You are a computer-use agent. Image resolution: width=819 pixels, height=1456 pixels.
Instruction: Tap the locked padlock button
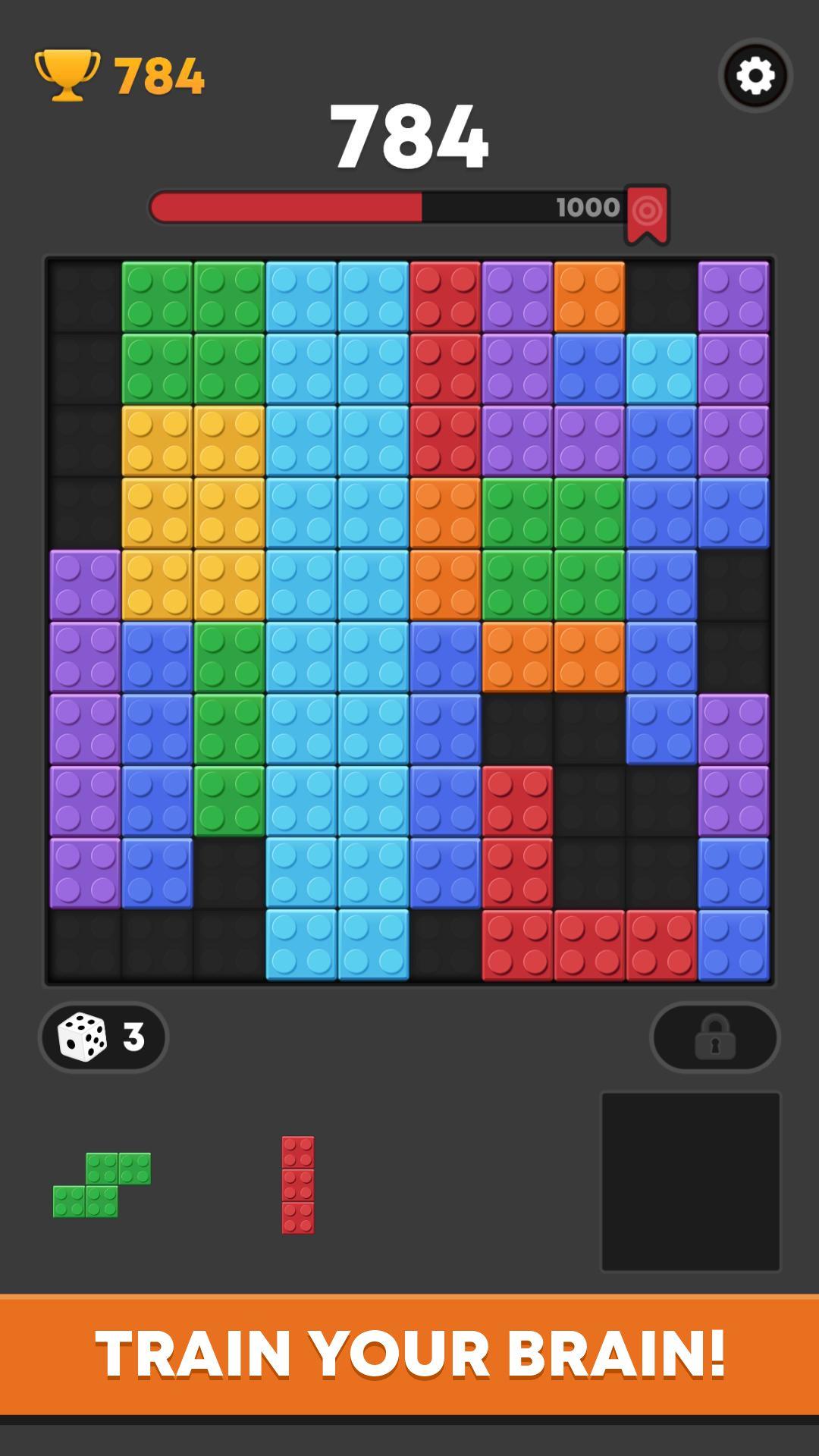(714, 1037)
